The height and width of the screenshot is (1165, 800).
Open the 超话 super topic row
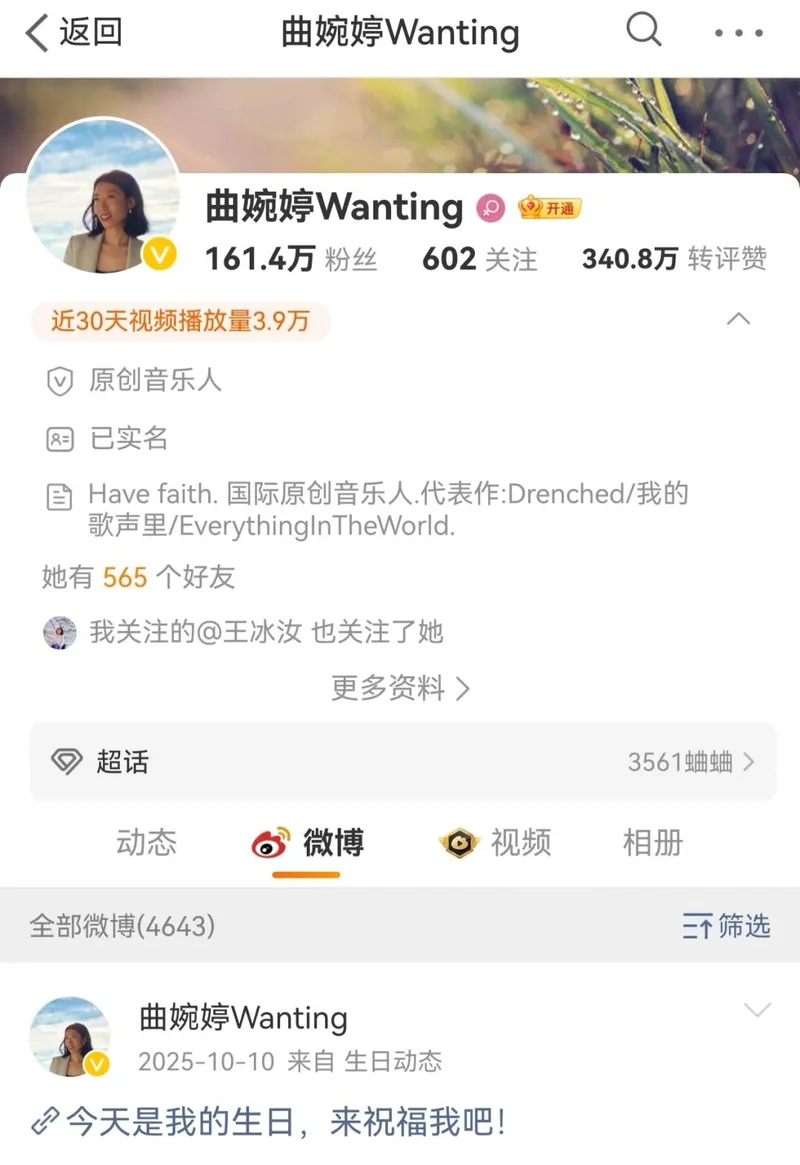point(402,762)
